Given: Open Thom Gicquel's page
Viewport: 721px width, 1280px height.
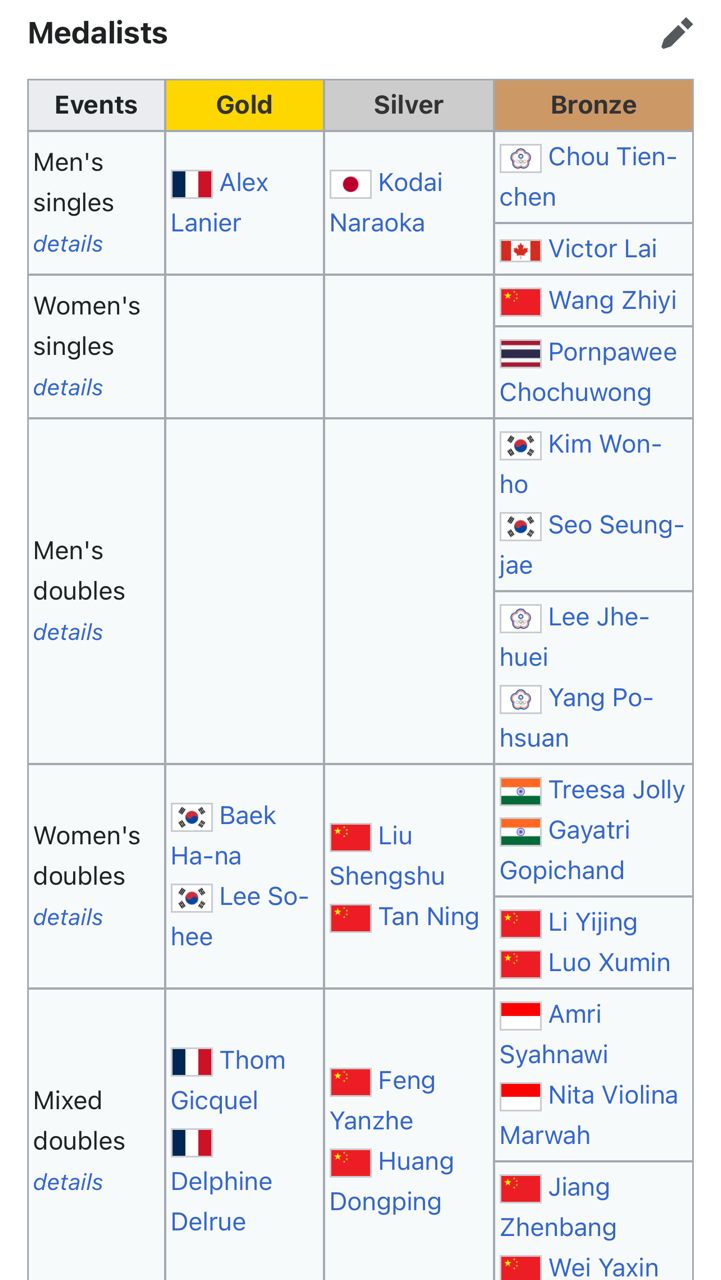Looking at the screenshot, I should pos(228,1081).
